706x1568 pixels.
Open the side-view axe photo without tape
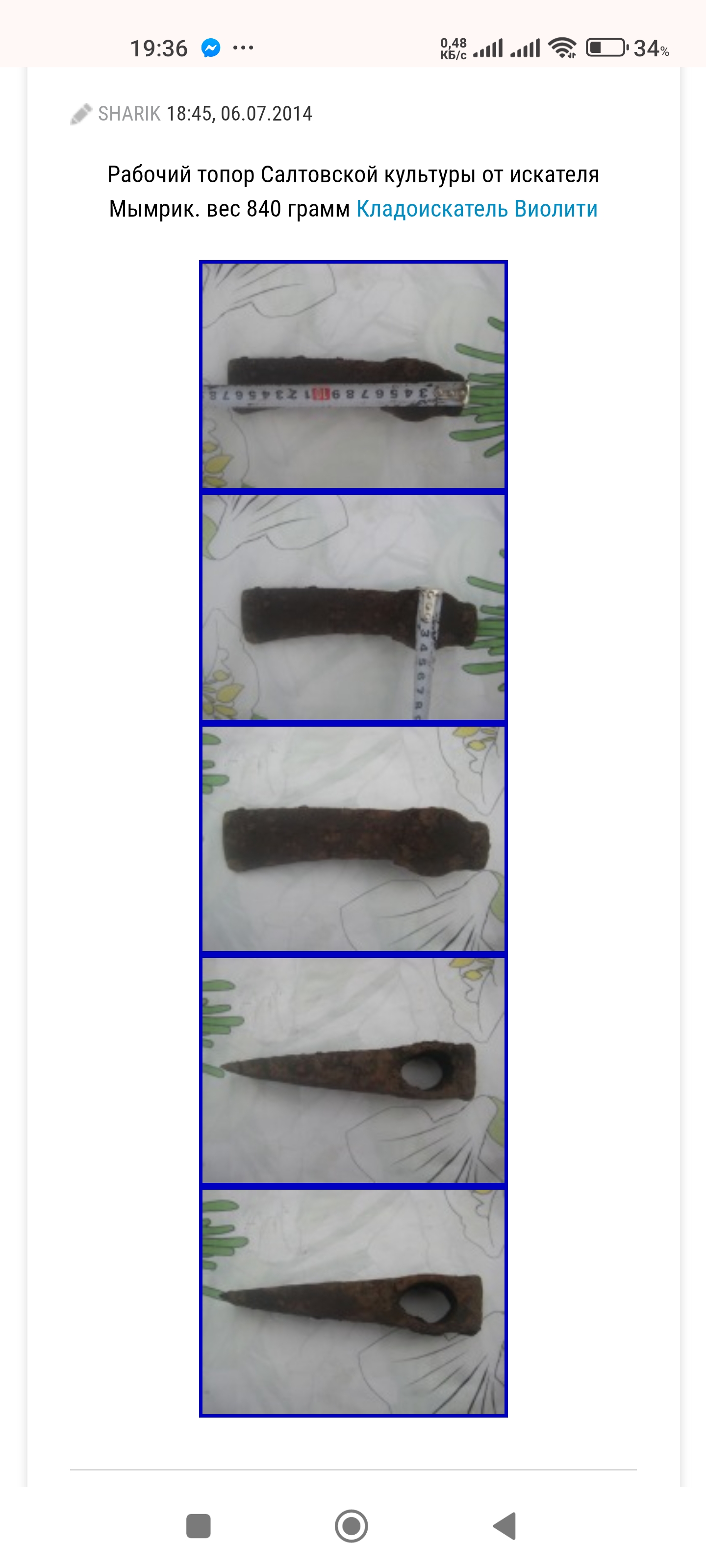pyautogui.click(x=353, y=838)
